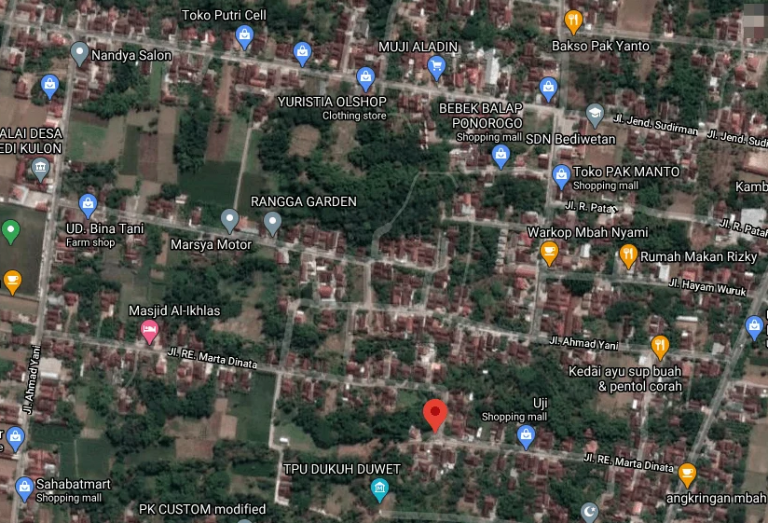Screen dimensions: 768x523
Task: Open Kedai ayu sup buah marker
Action: click(660, 347)
